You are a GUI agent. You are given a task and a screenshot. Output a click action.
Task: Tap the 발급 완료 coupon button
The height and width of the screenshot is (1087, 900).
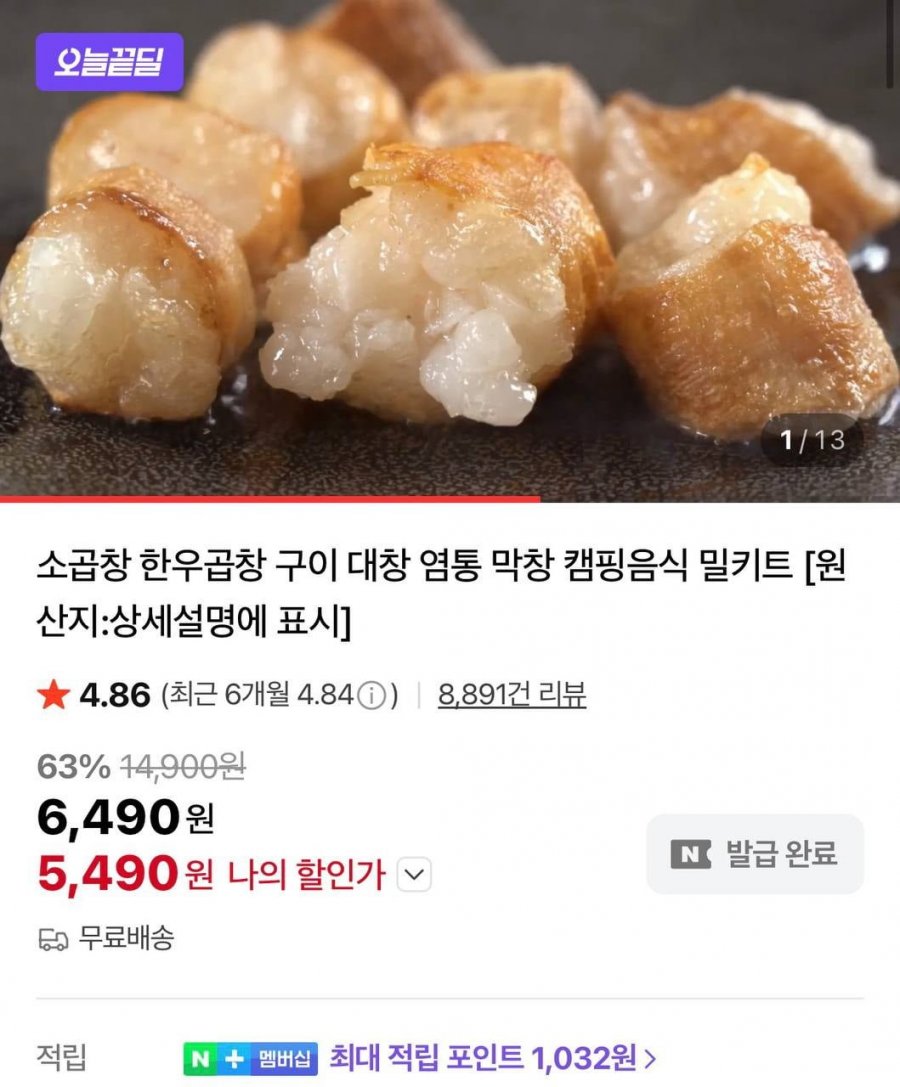[755, 854]
